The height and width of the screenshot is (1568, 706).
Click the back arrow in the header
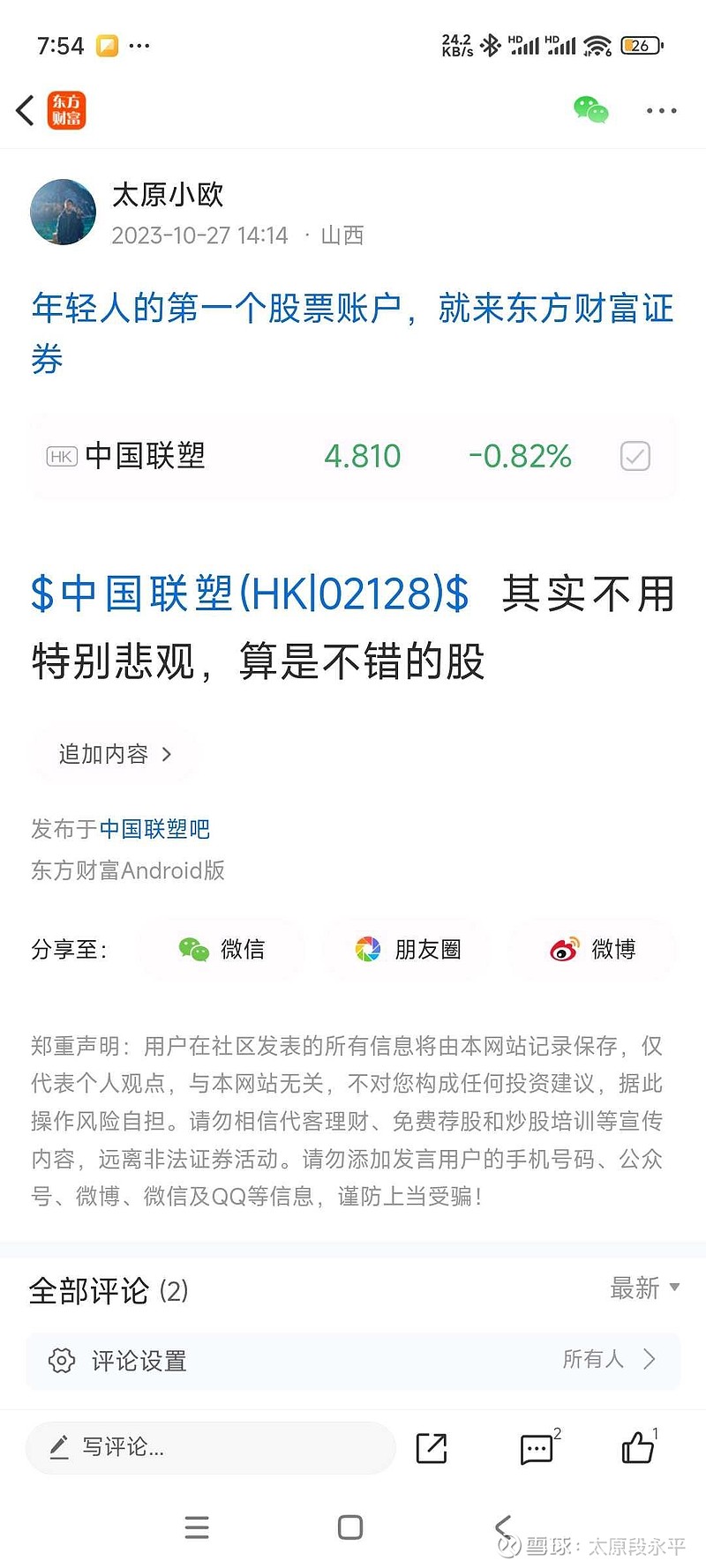click(25, 109)
